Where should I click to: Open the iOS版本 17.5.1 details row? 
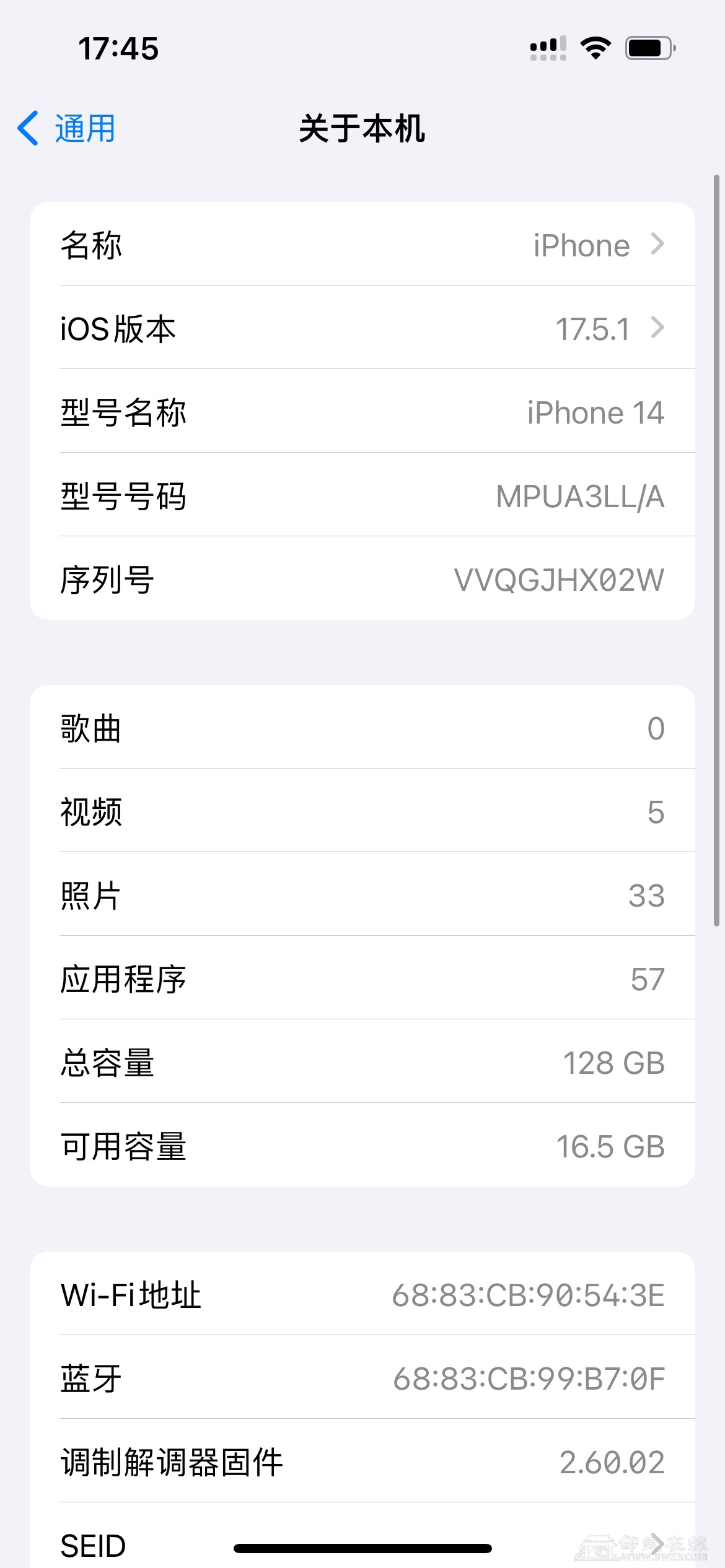point(362,328)
